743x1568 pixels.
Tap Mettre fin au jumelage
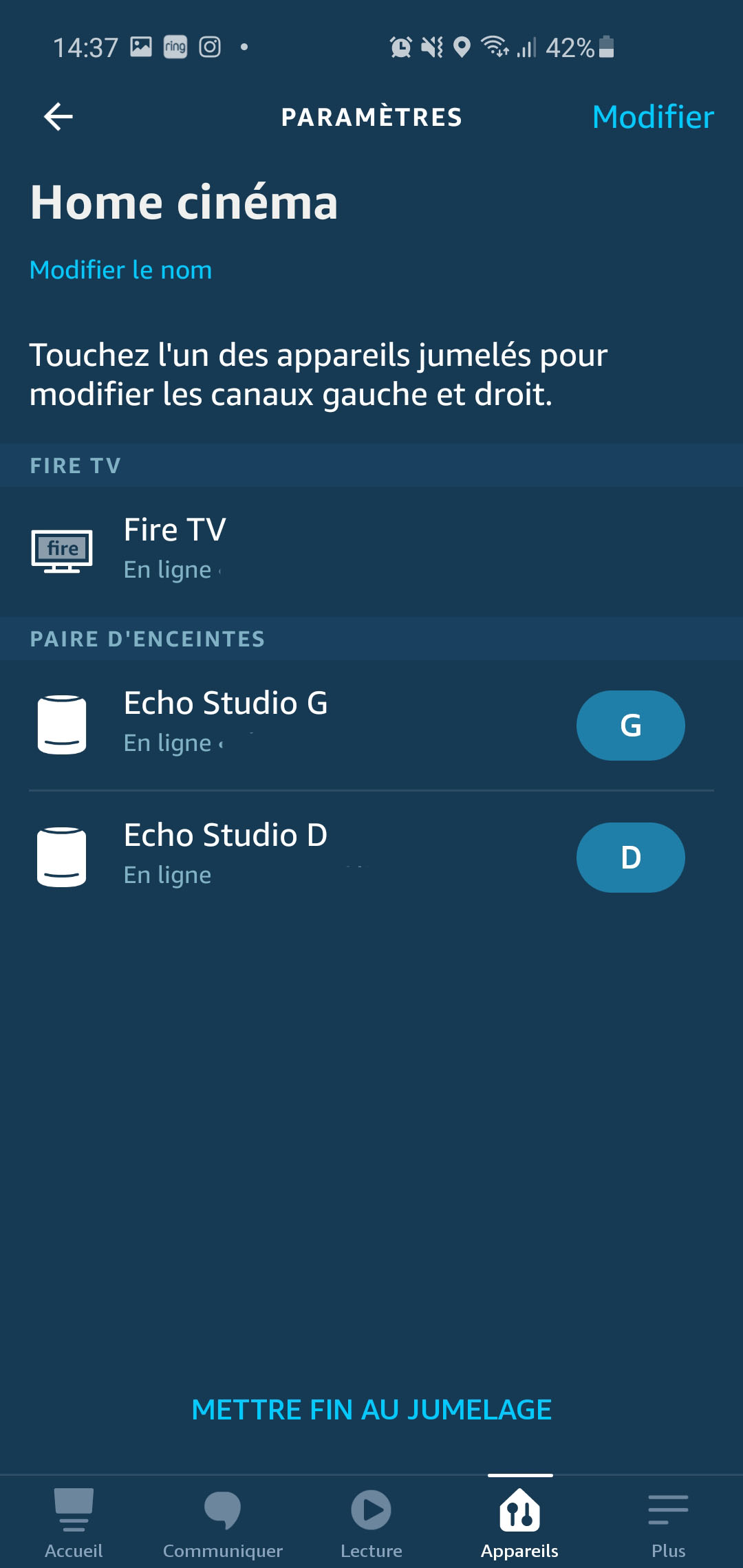[x=371, y=1409]
